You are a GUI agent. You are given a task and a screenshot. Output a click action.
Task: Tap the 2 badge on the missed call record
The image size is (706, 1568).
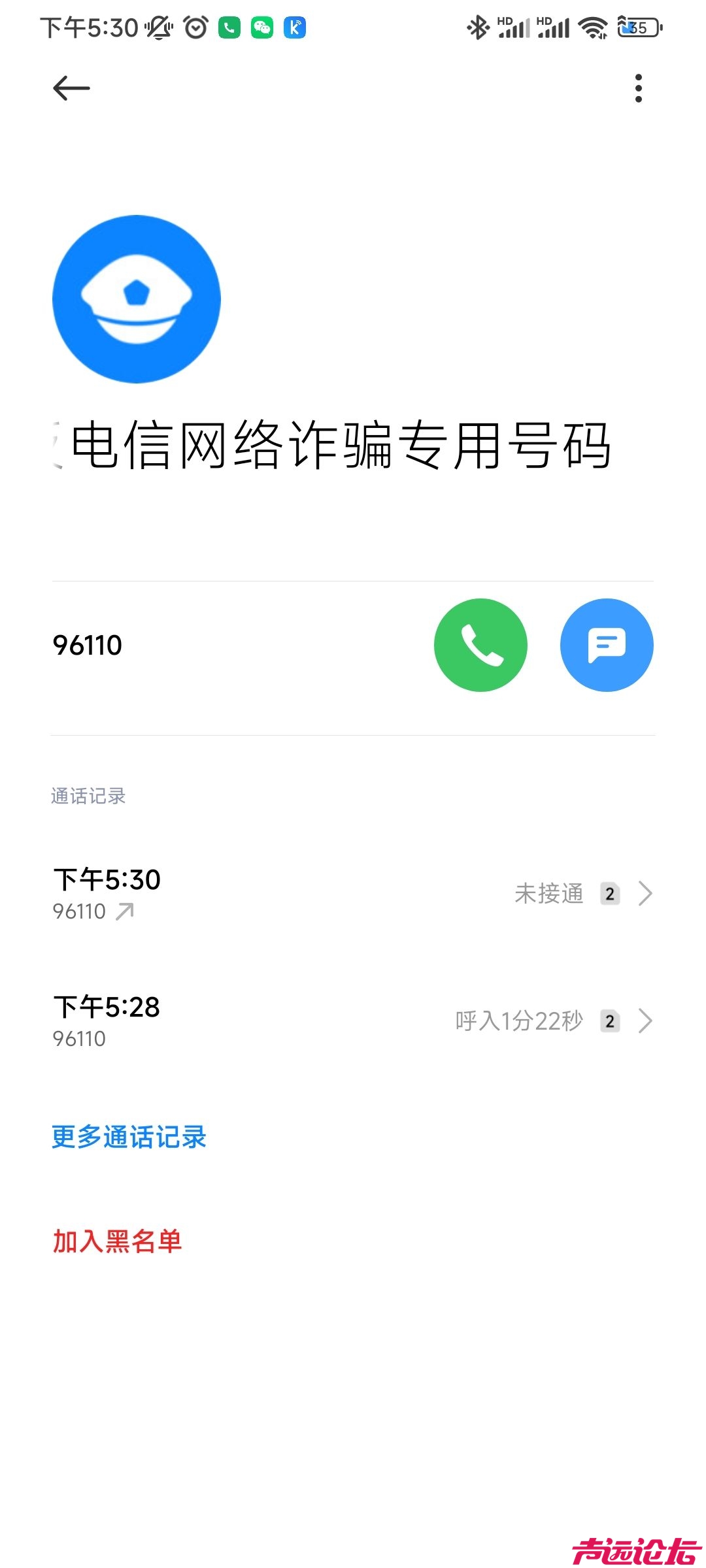pos(609,894)
